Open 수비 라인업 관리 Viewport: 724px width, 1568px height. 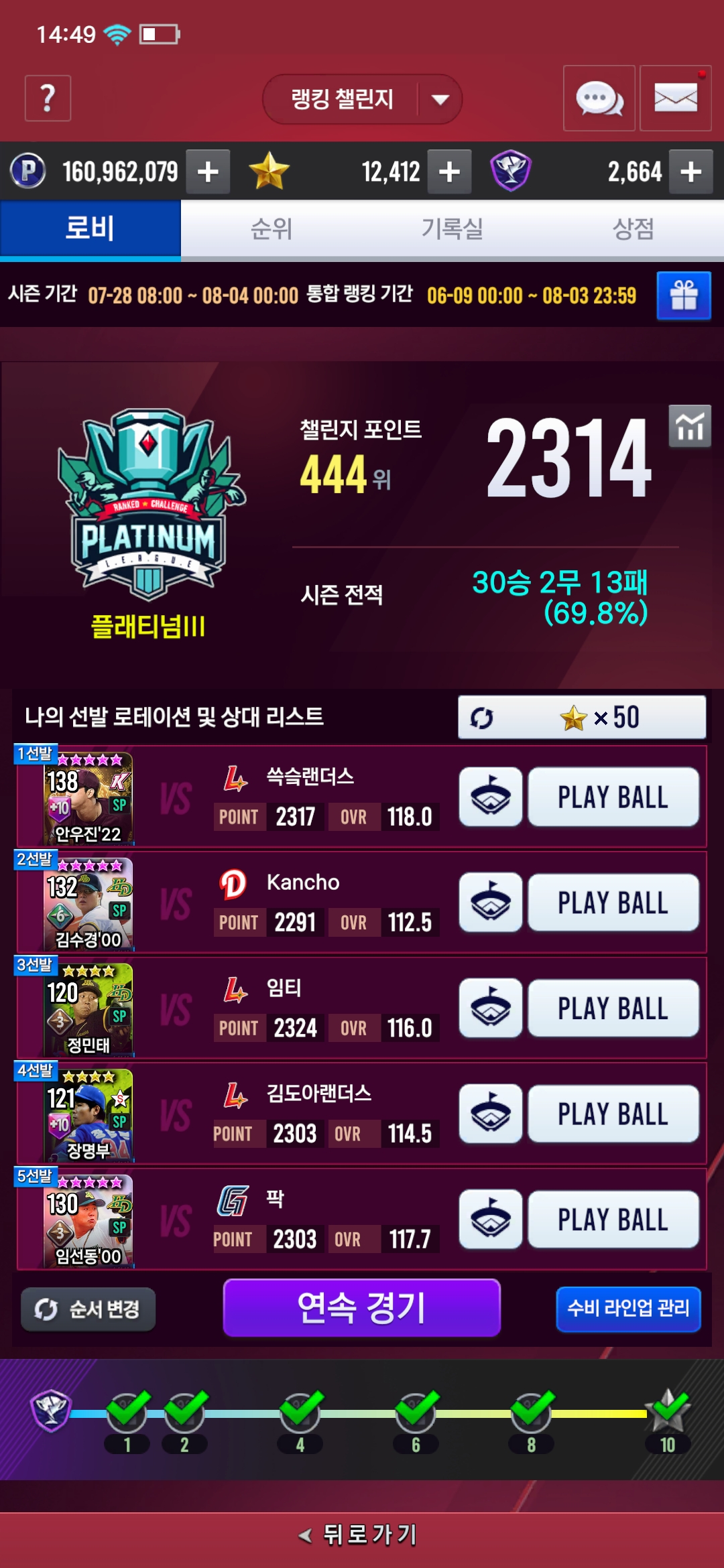628,1309
